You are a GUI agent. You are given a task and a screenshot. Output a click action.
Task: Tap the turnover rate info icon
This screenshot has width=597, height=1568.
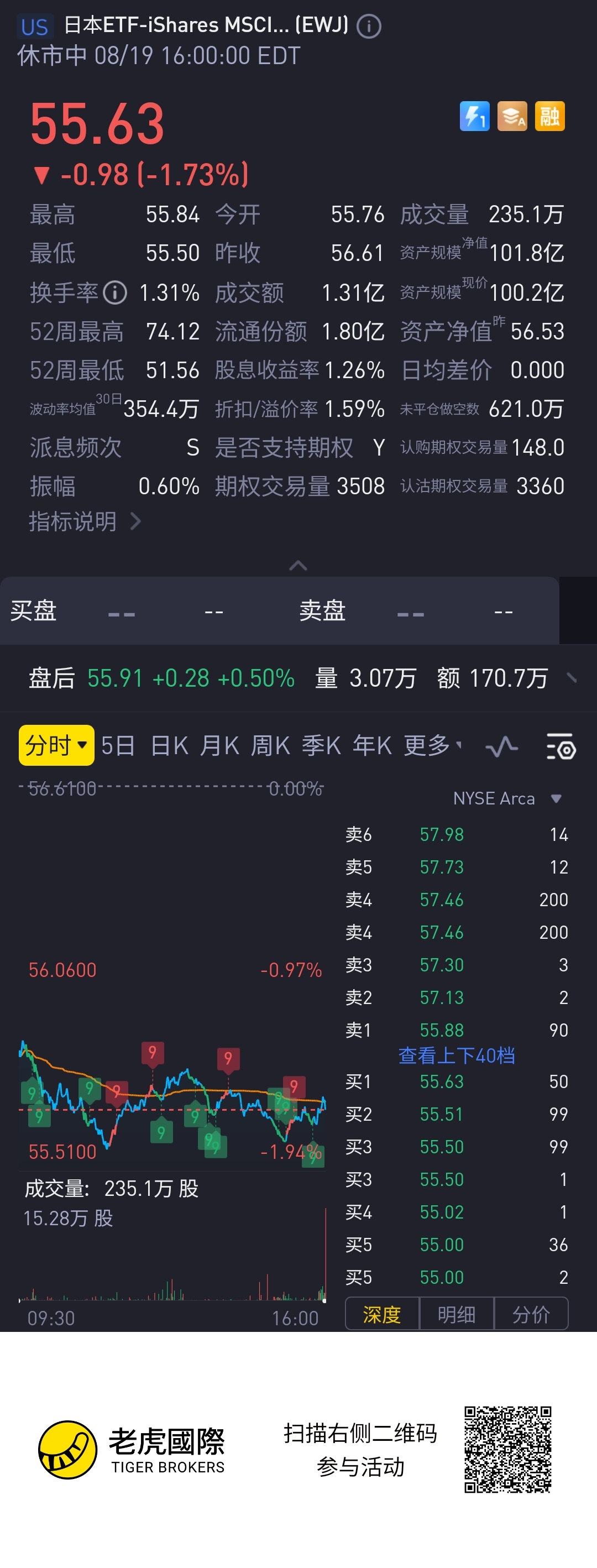(115, 293)
